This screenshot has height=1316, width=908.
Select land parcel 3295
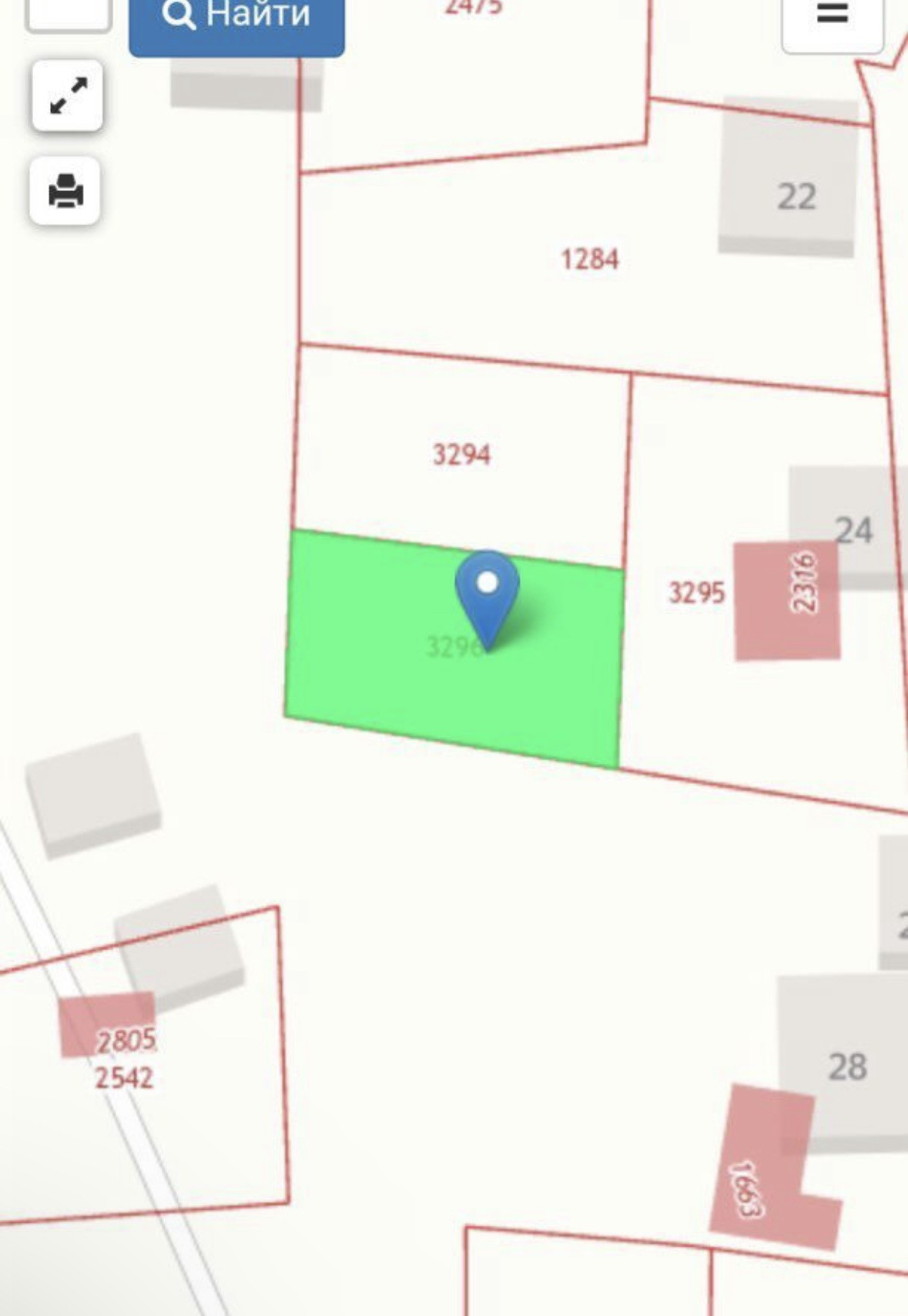pos(695,593)
